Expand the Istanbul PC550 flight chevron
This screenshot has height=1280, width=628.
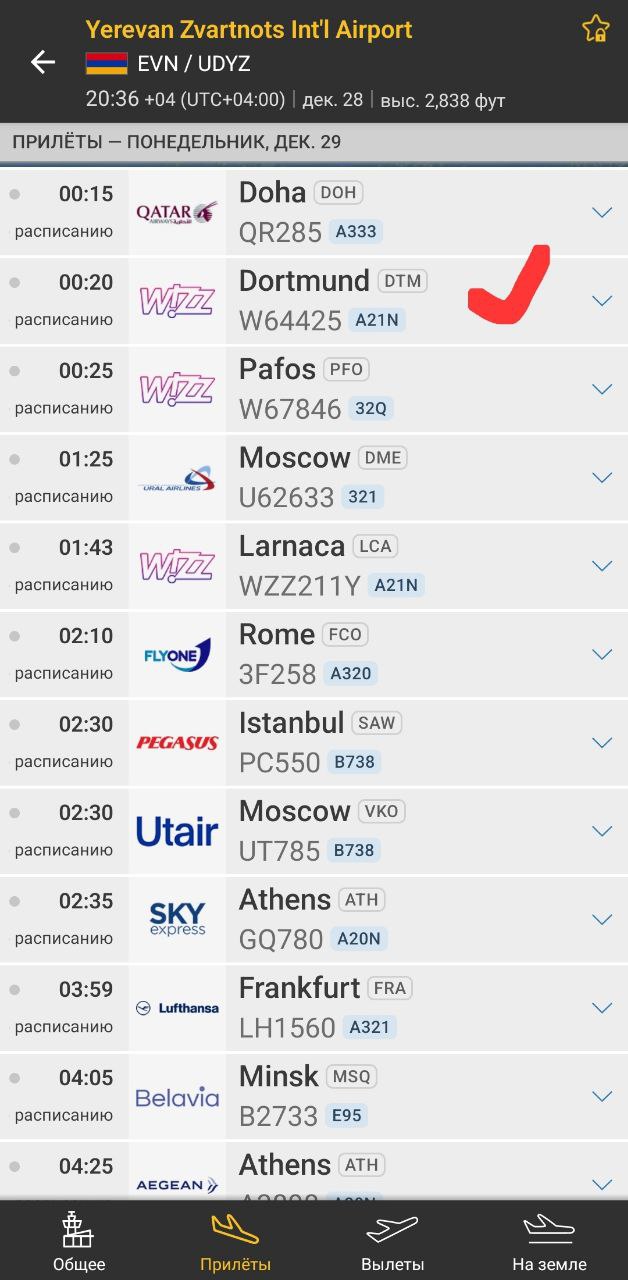click(x=601, y=742)
